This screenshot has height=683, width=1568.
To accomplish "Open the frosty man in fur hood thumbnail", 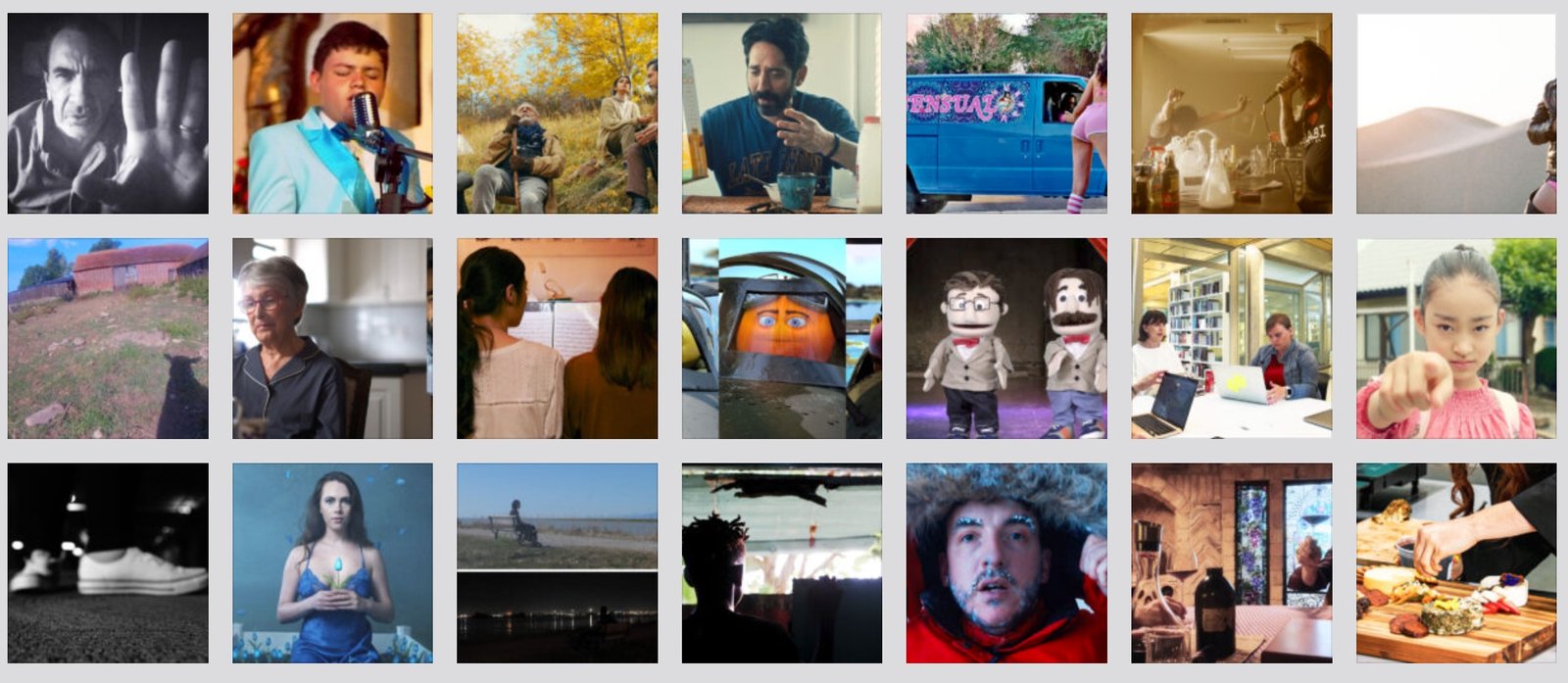I will tap(1006, 563).
